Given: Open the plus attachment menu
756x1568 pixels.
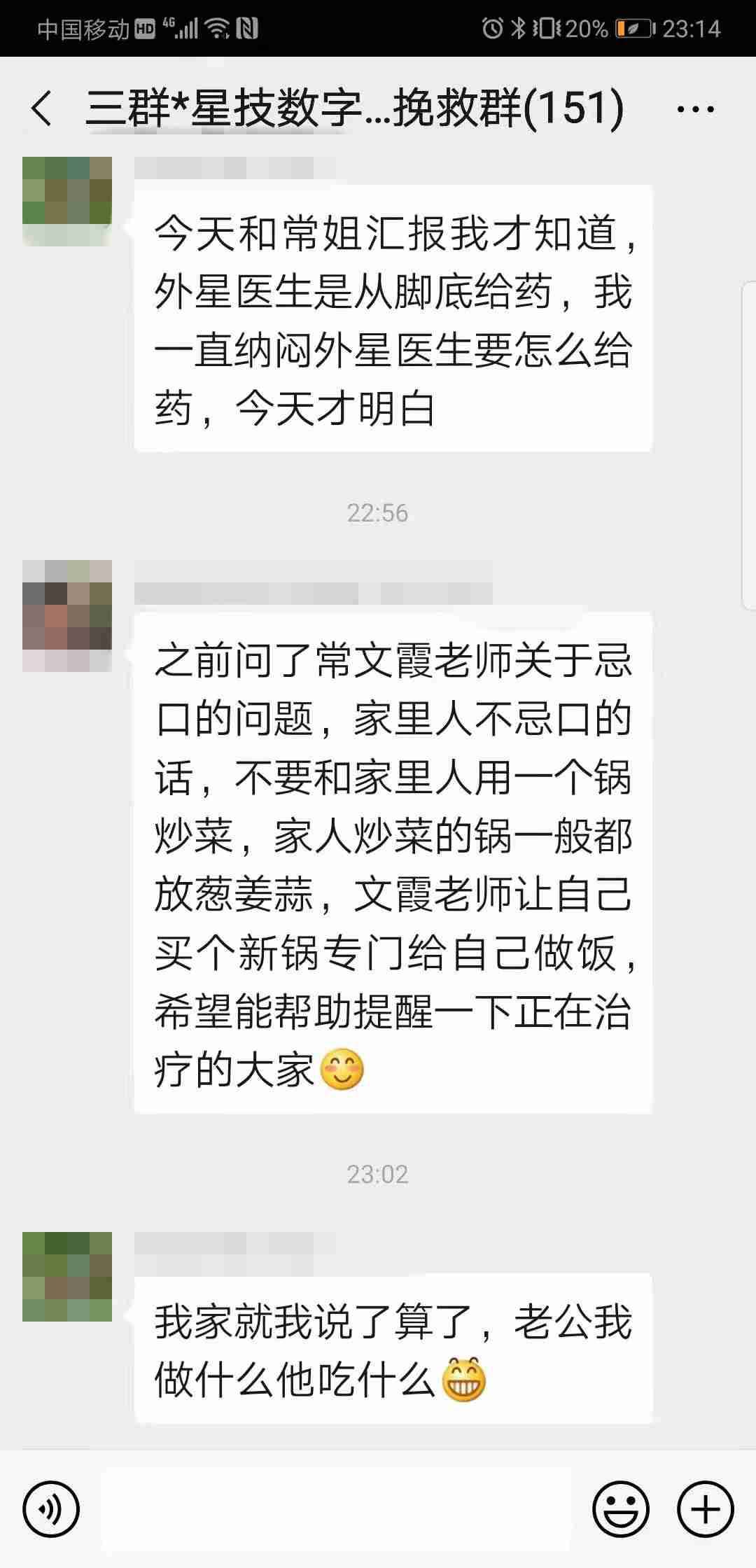Looking at the screenshot, I should [x=706, y=1508].
